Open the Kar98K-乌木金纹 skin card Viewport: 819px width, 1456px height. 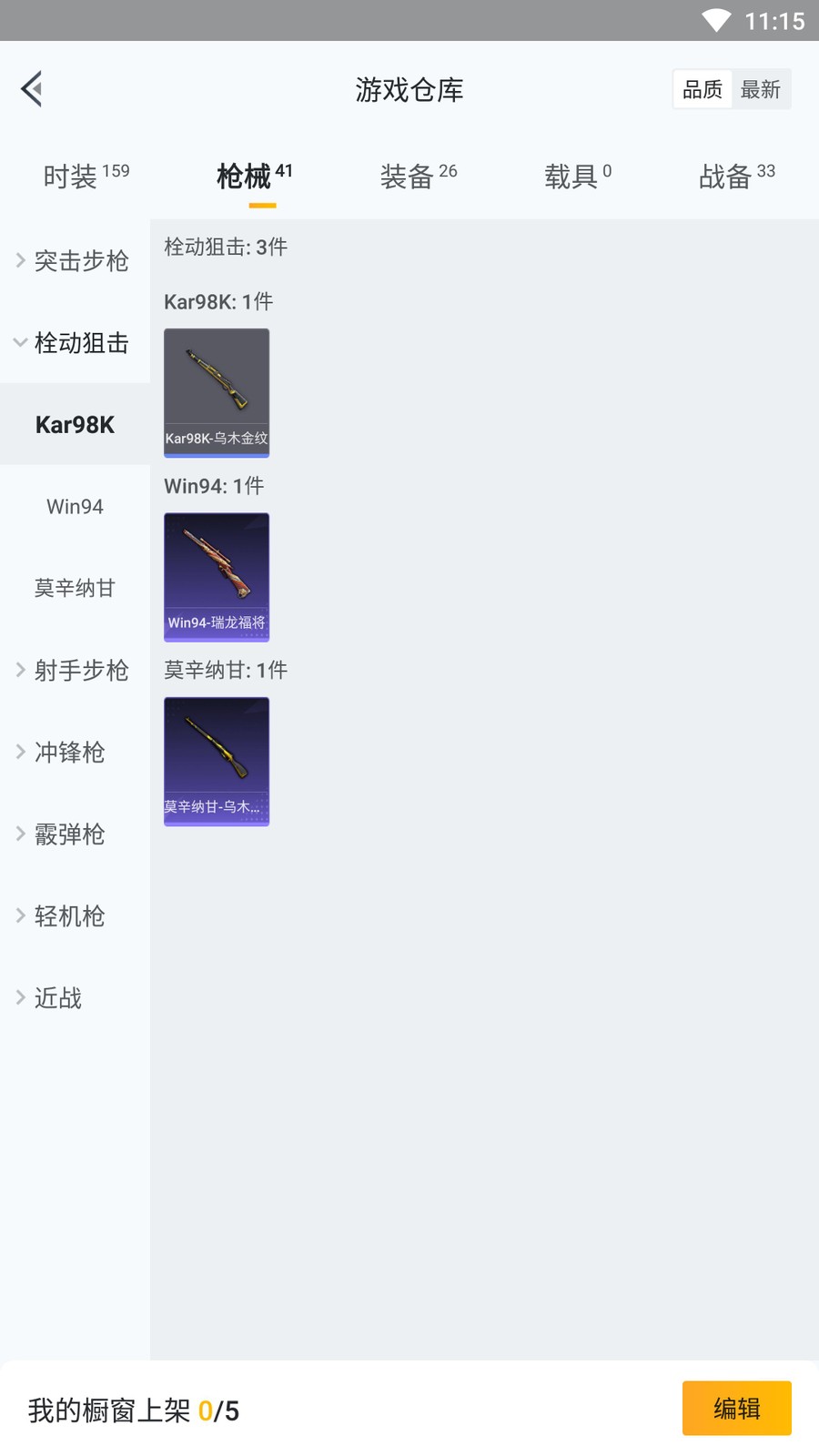[x=217, y=392]
